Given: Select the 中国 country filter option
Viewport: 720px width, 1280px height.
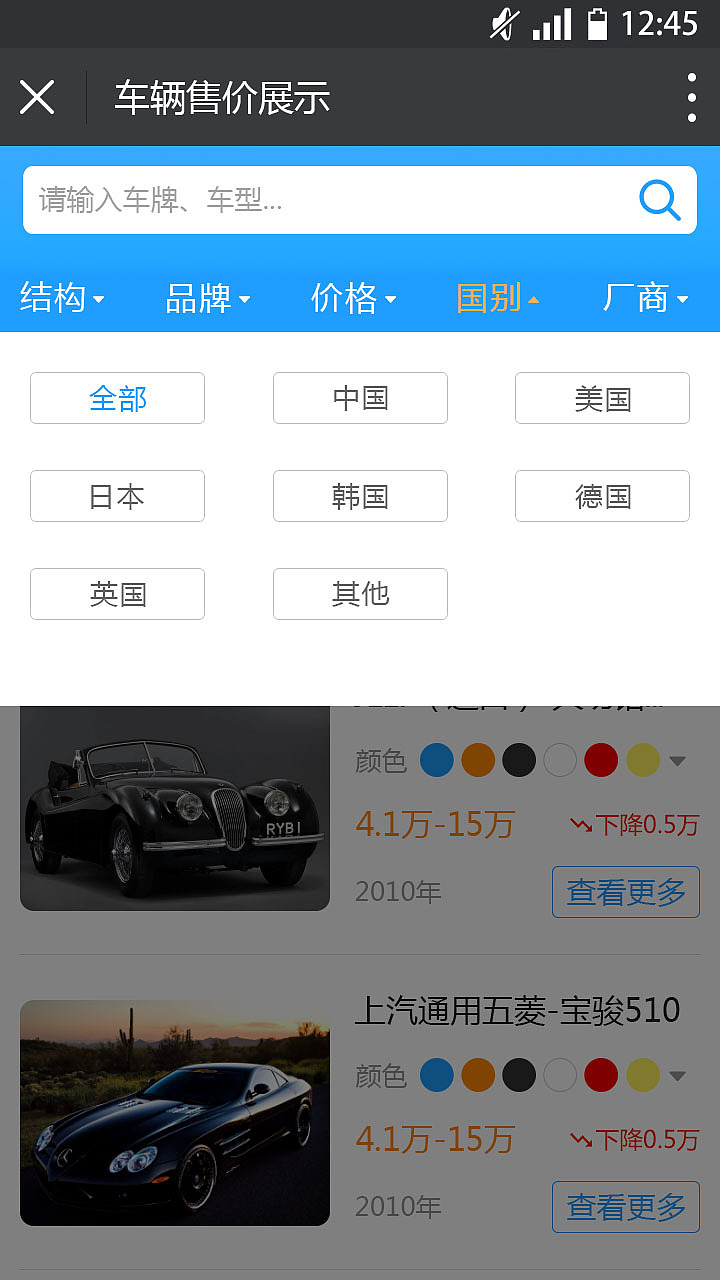Looking at the screenshot, I should click(x=360, y=398).
